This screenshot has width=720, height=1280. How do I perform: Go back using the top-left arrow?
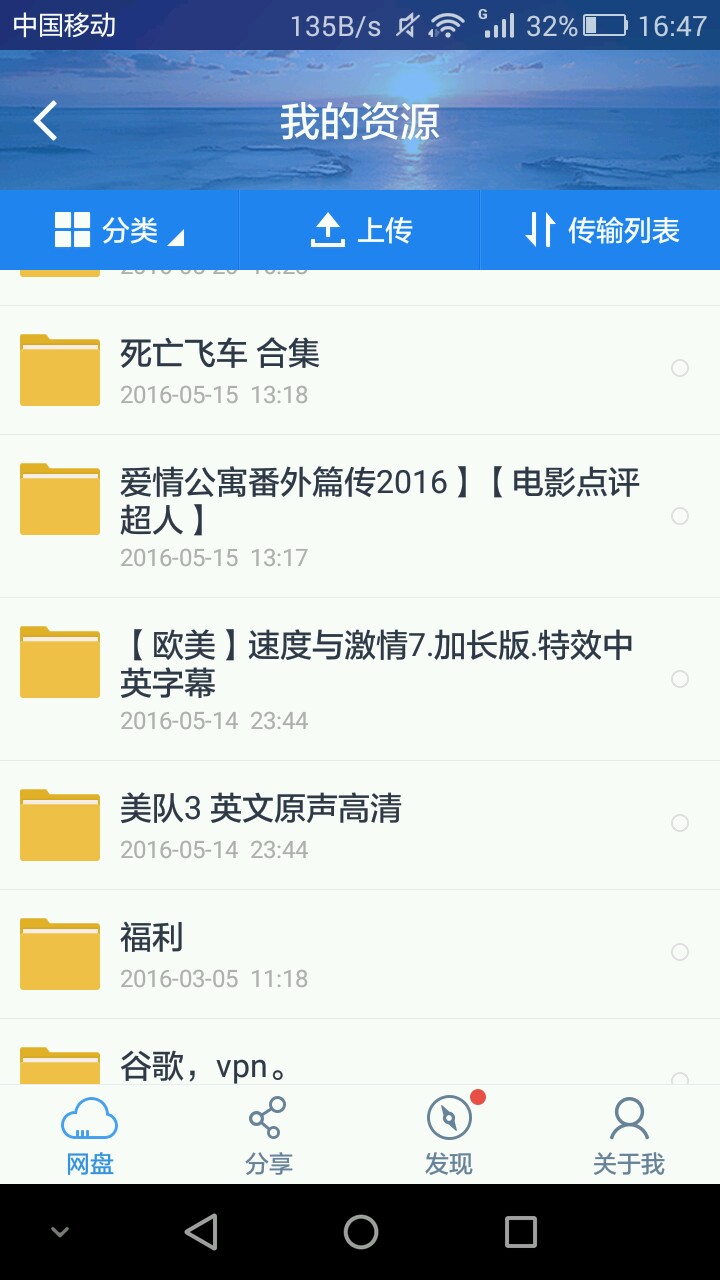tap(46, 121)
